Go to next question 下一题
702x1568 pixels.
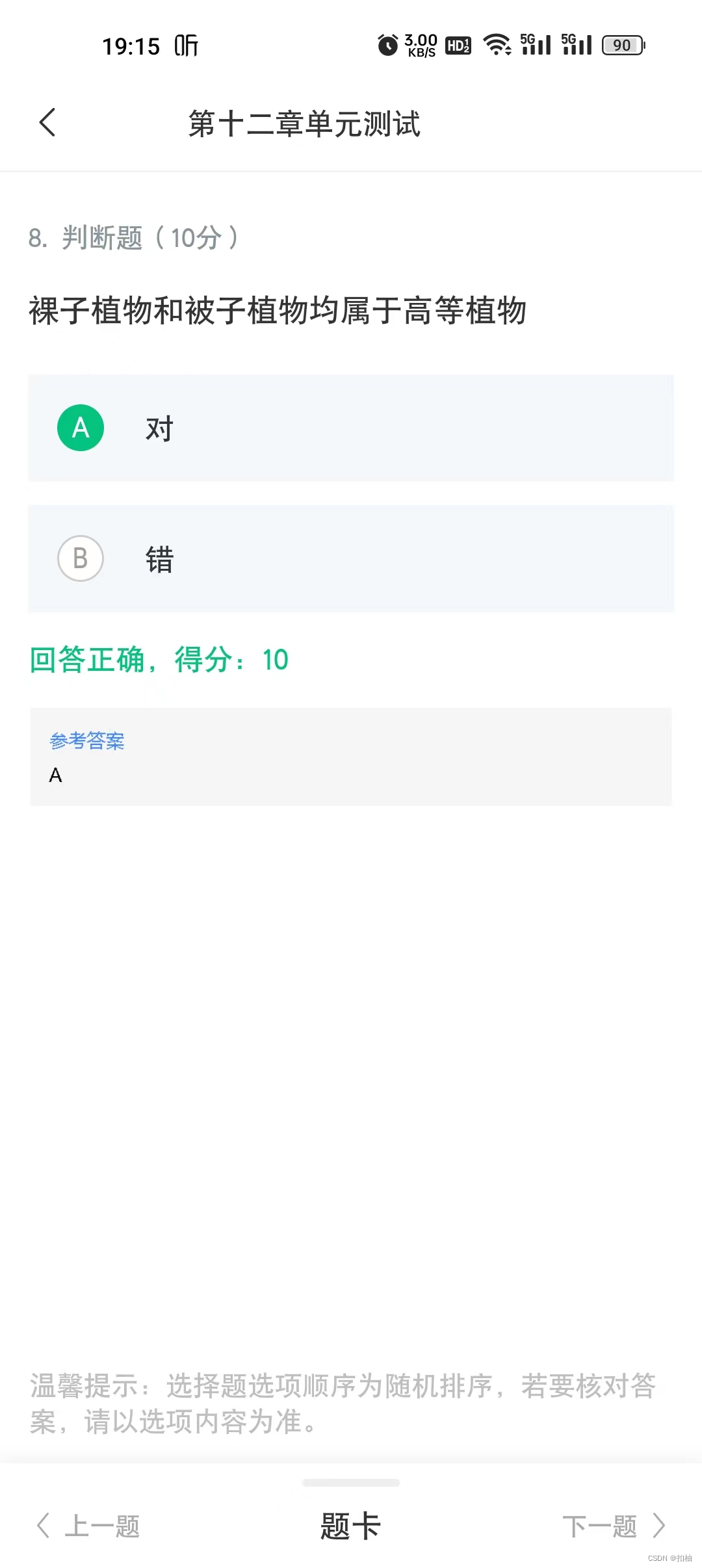coord(614,1525)
